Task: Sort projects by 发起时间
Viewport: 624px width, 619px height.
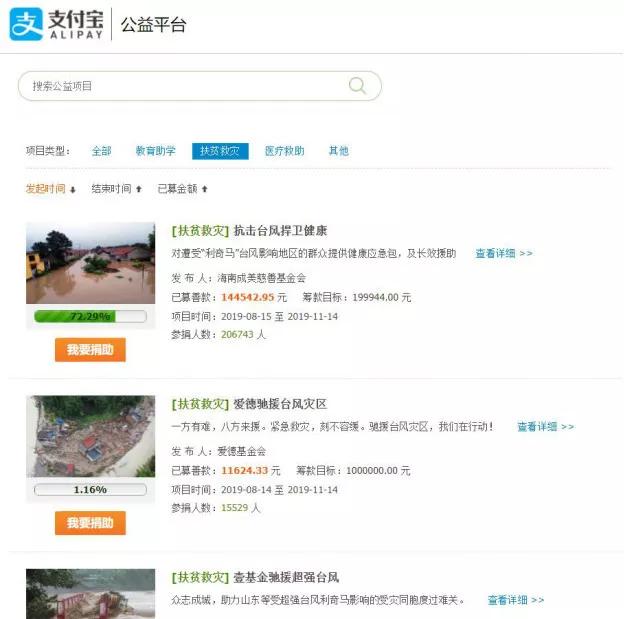Action: tap(50, 188)
